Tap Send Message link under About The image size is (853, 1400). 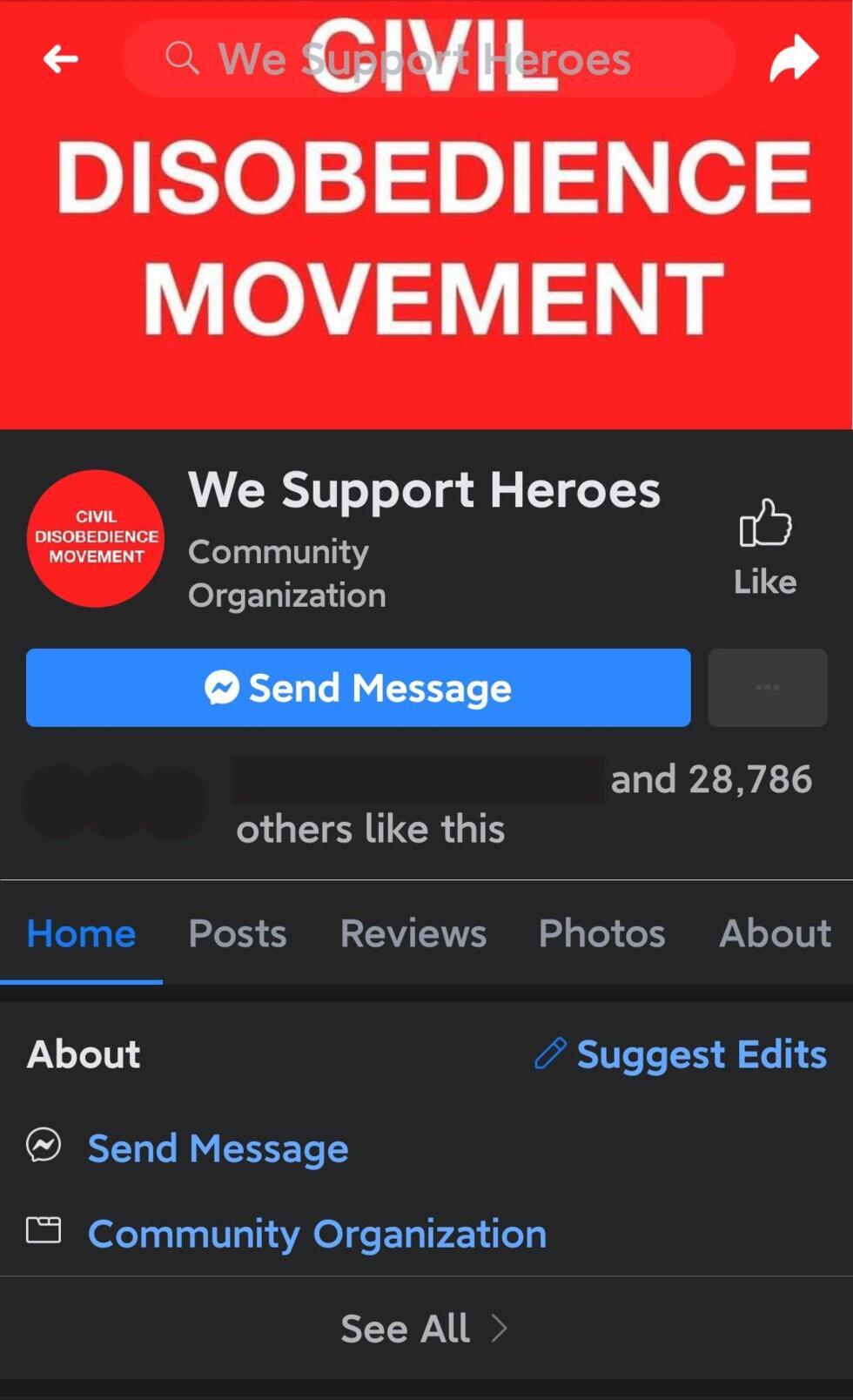218,1148
